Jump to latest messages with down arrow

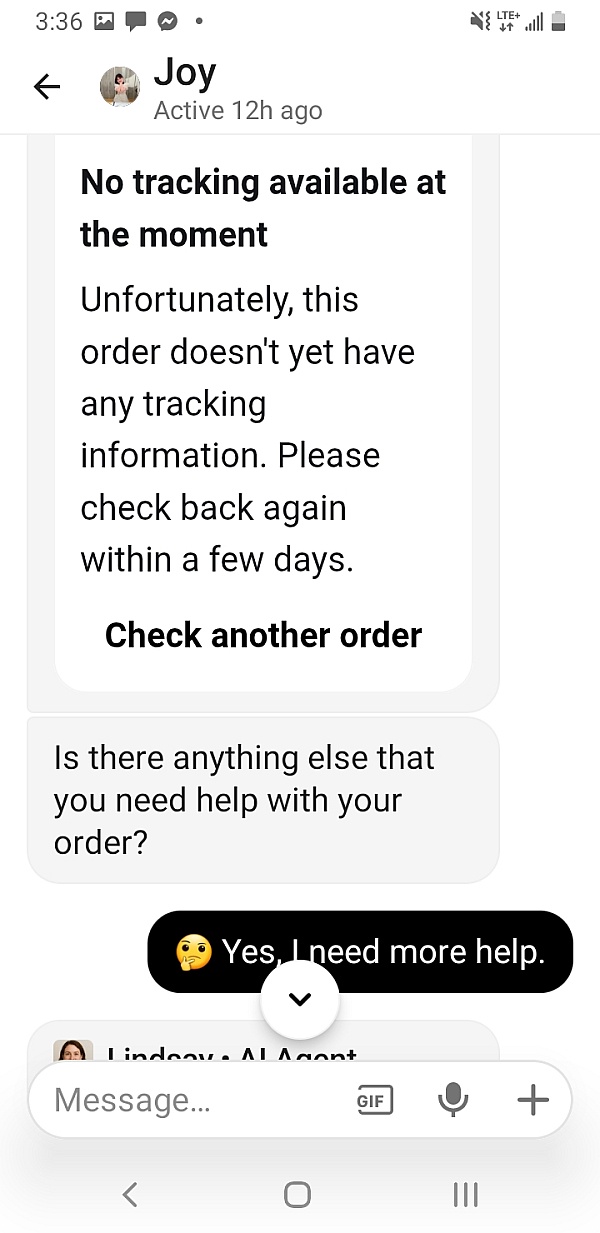point(300,999)
